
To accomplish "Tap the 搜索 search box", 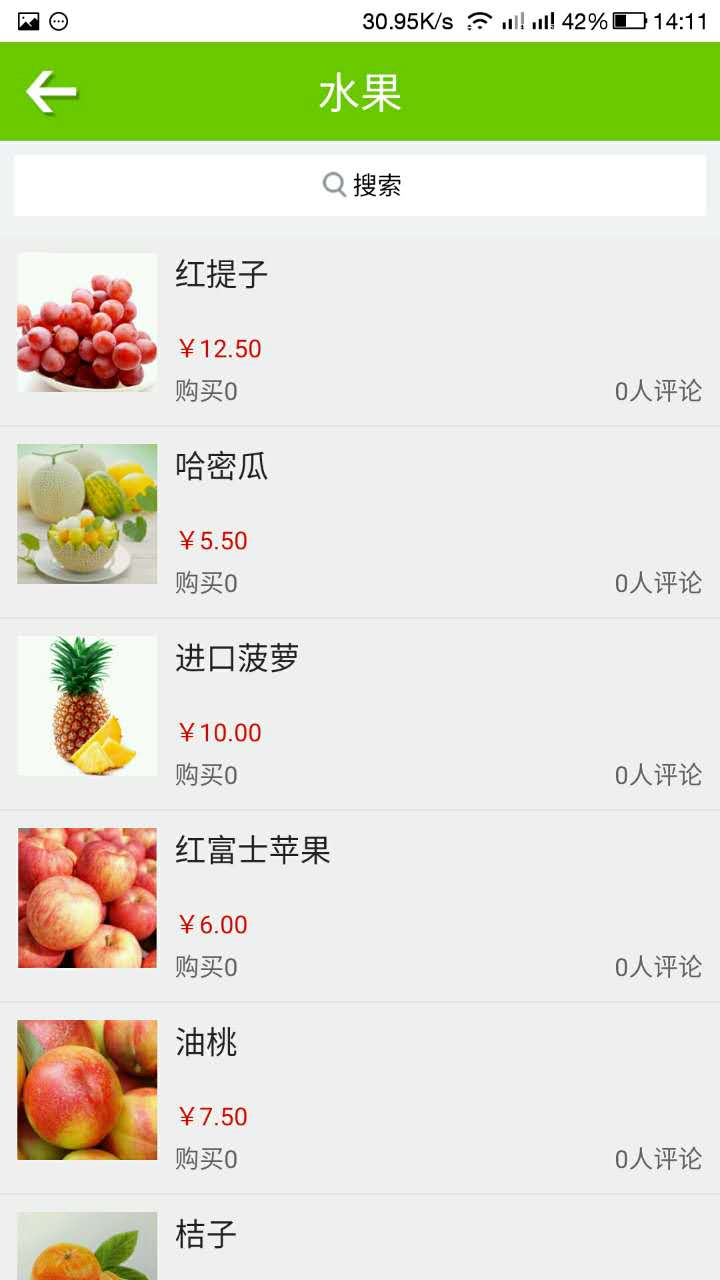I will pos(360,185).
